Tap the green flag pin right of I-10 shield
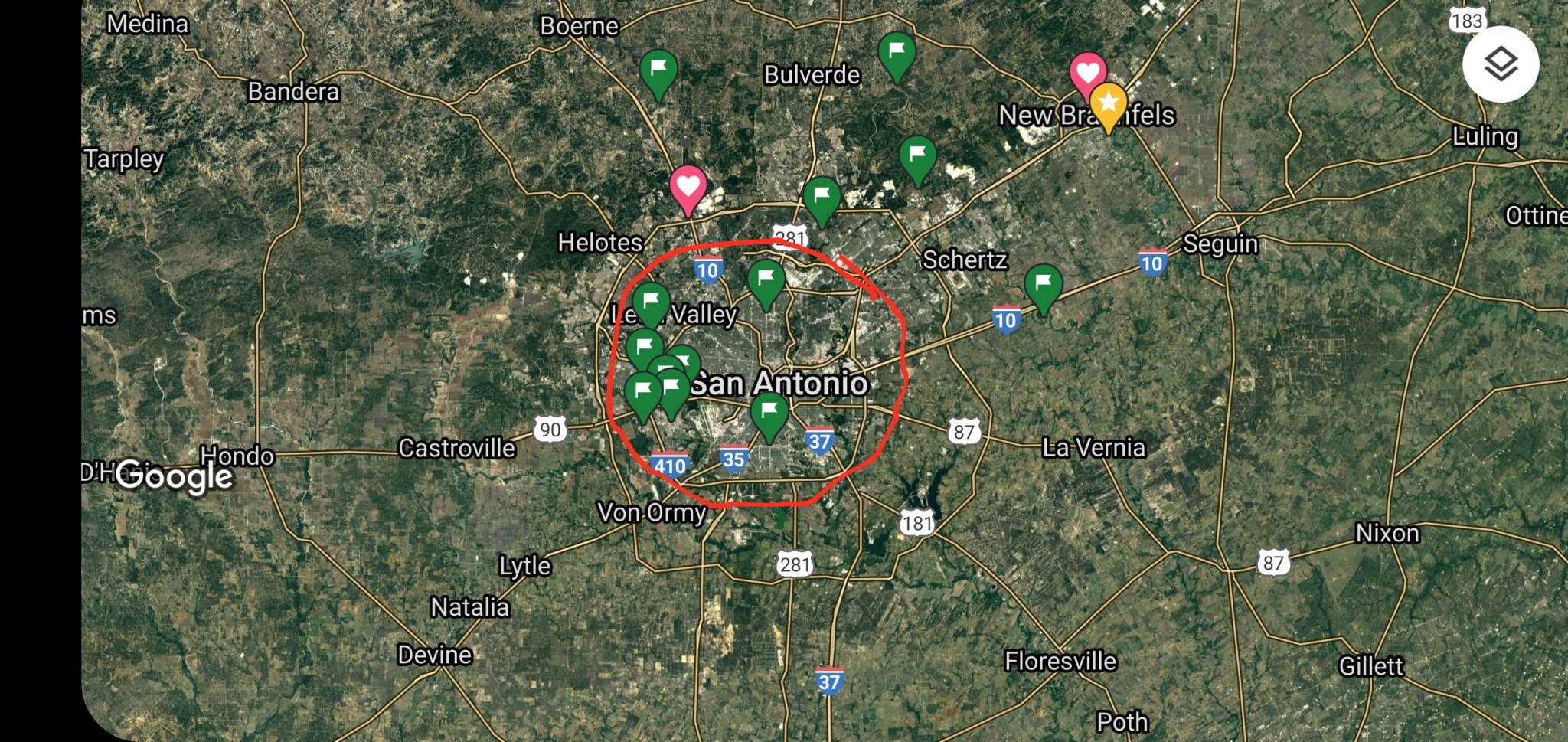This screenshot has height=742, width=1568. tap(766, 280)
